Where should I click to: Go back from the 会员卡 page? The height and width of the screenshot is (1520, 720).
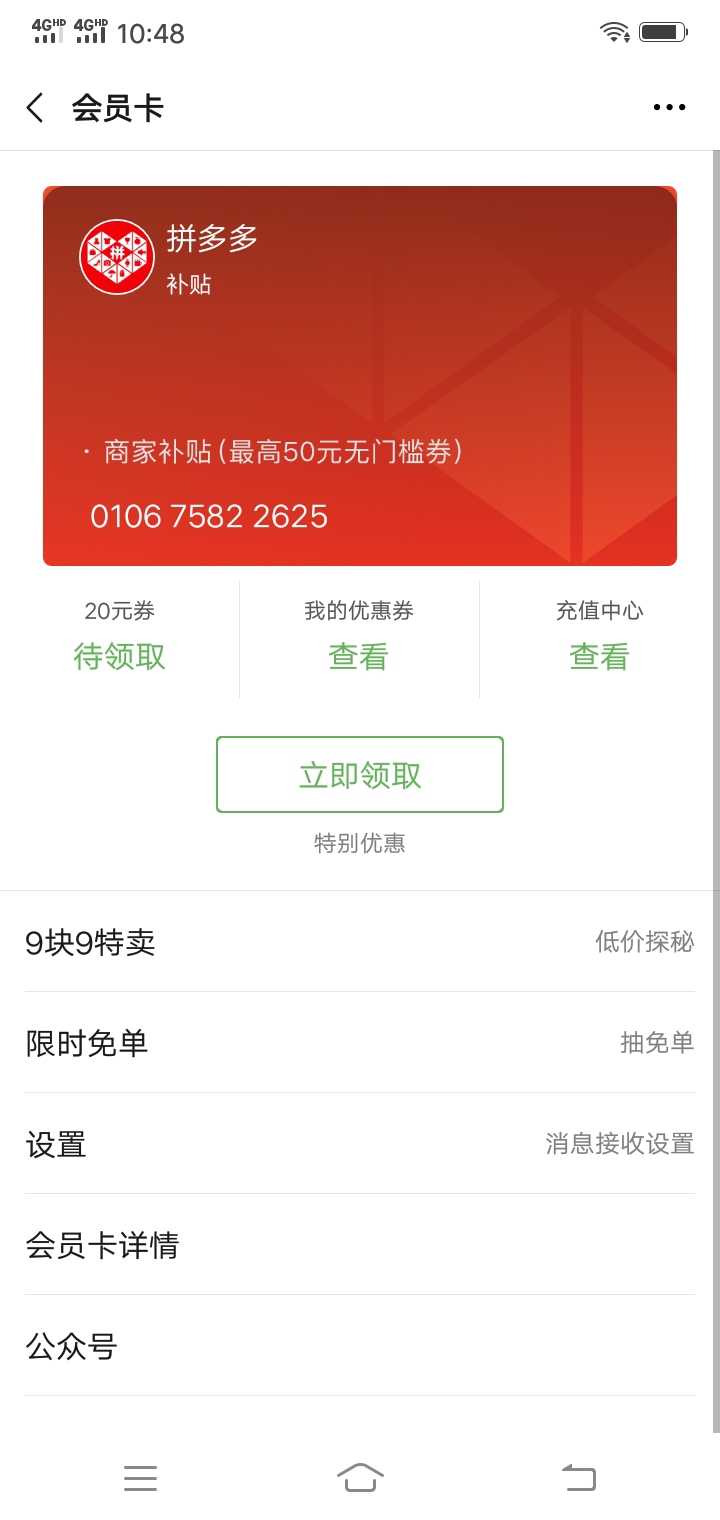coord(36,108)
